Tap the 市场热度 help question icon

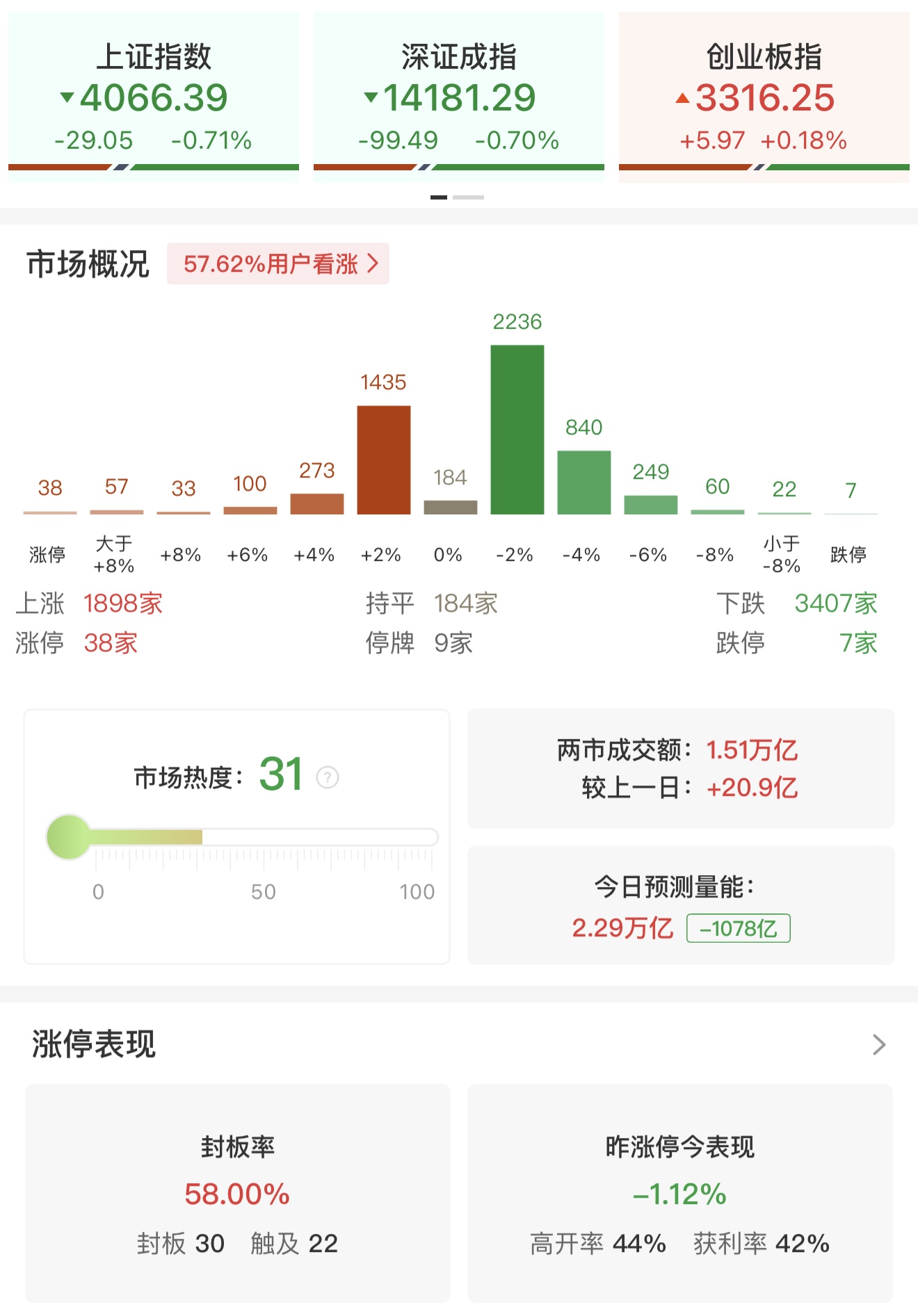(x=328, y=777)
